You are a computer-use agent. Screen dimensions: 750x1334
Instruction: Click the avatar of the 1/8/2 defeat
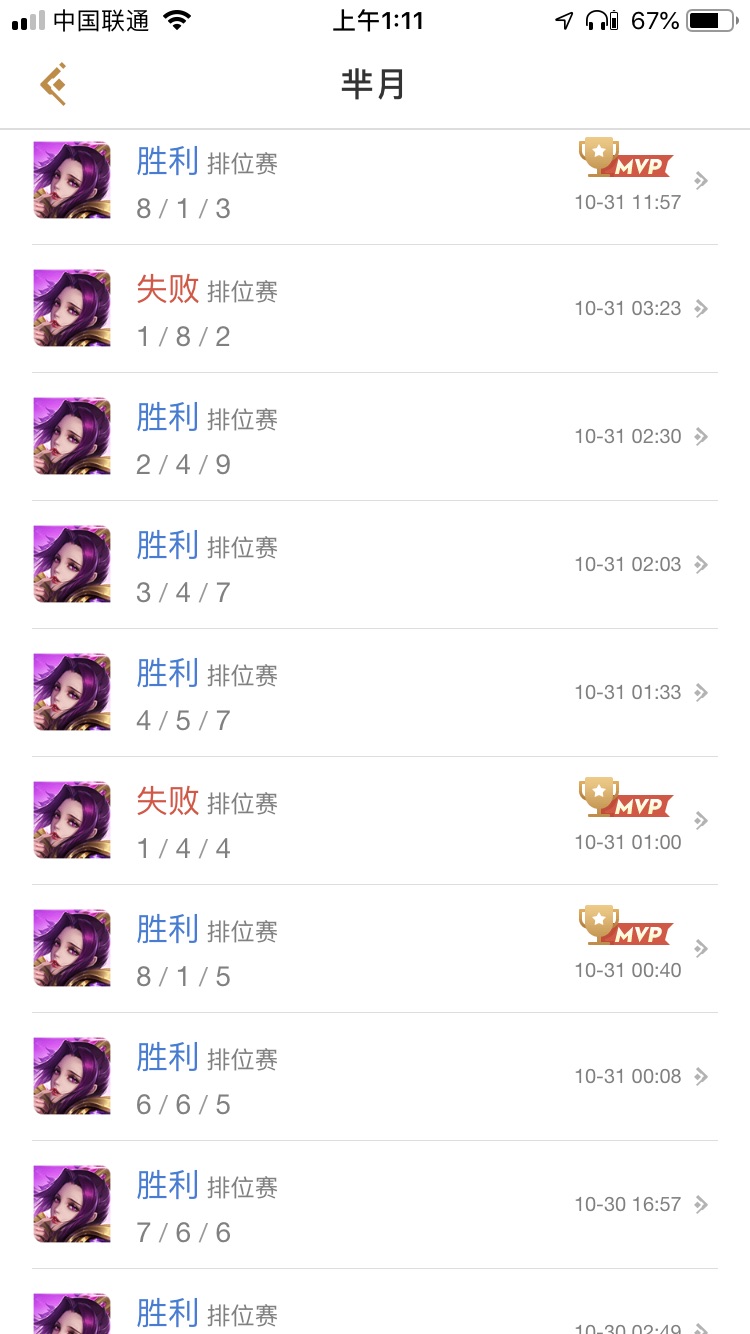71,308
